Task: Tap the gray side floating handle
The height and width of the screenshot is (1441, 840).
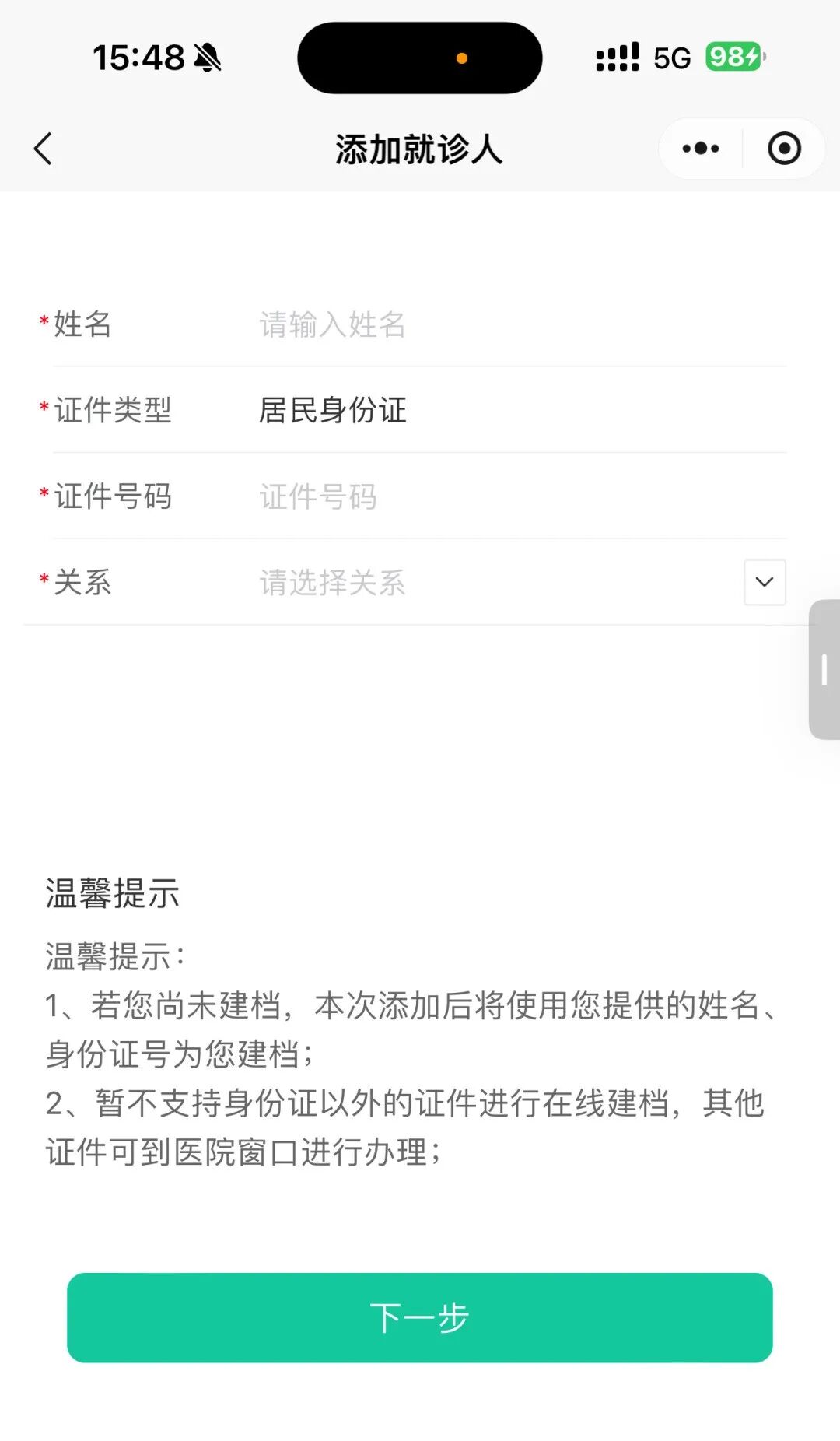Action: (824, 669)
